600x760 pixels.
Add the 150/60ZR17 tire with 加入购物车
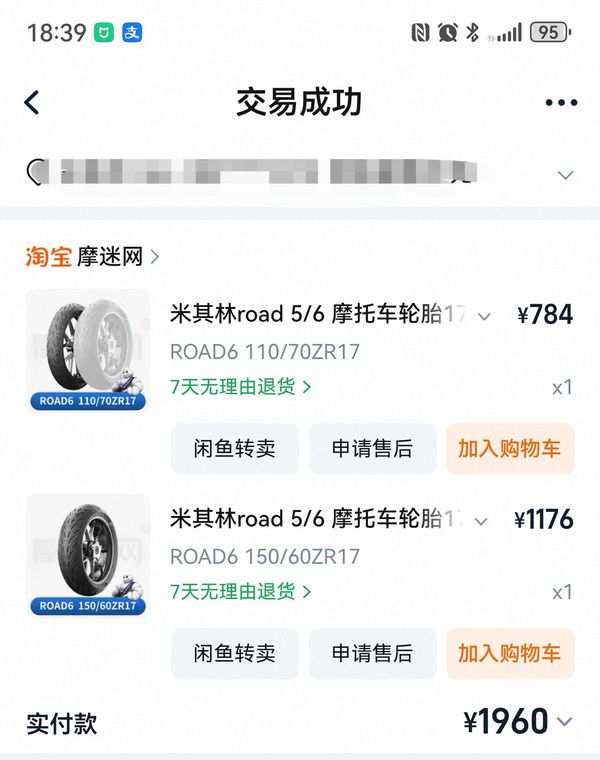pyautogui.click(x=510, y=653)
